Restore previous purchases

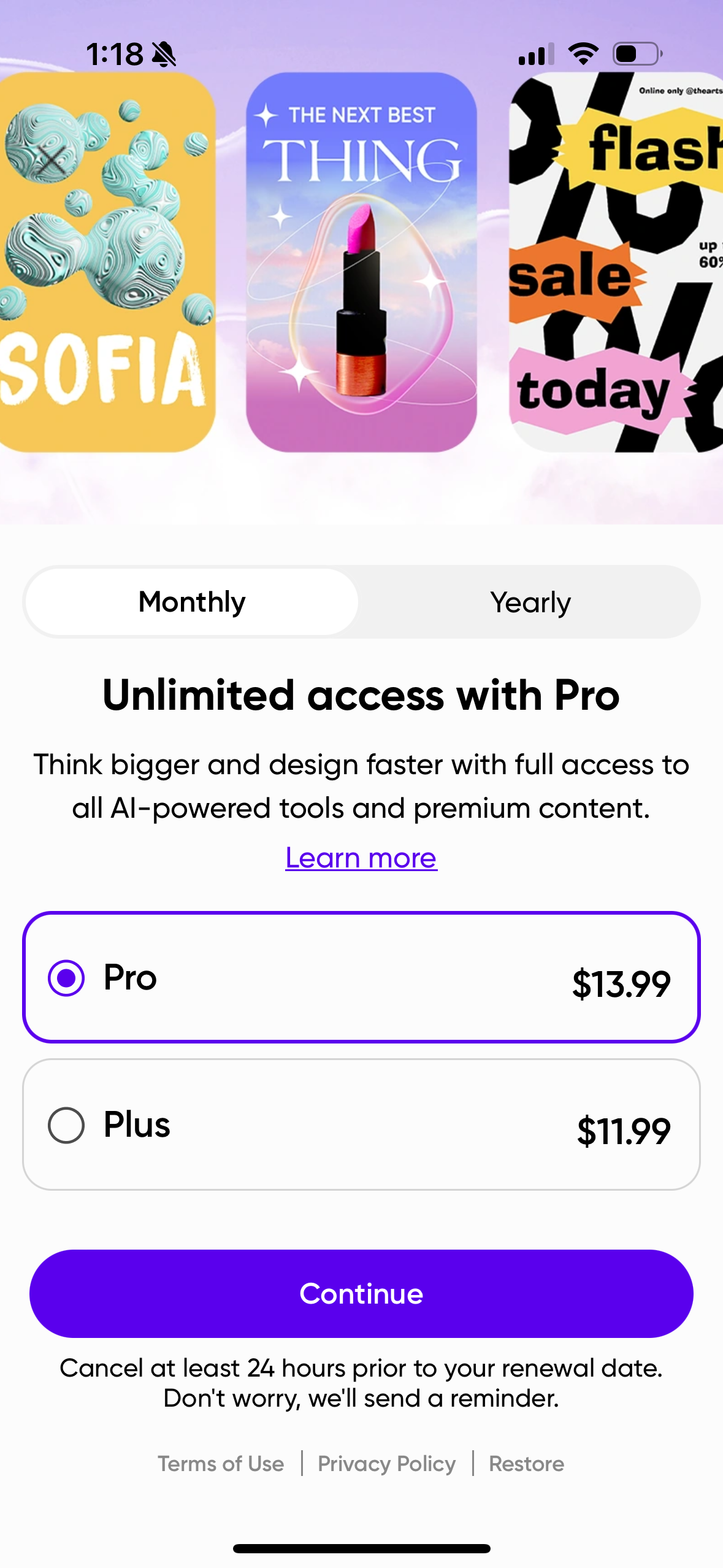526,1464
